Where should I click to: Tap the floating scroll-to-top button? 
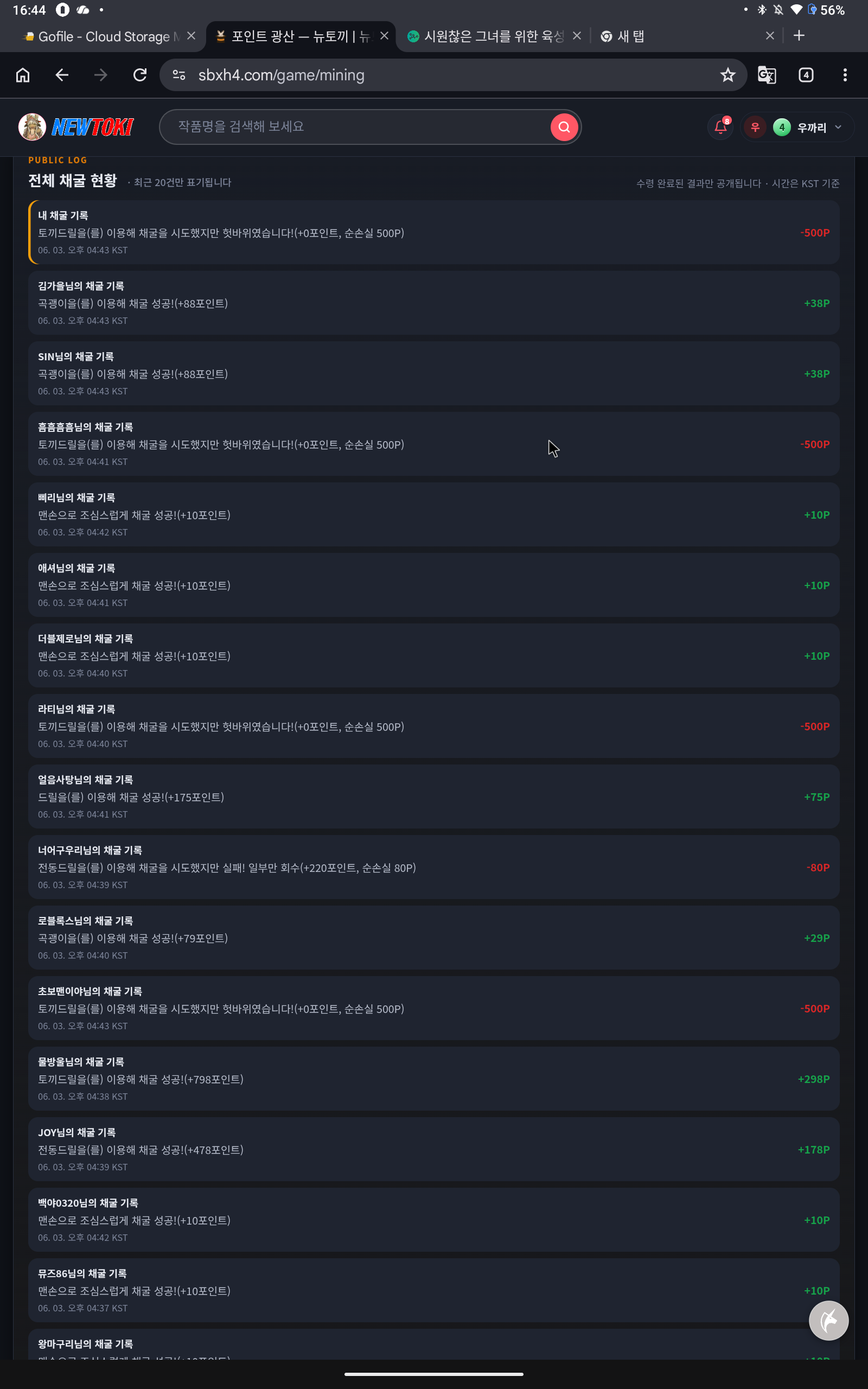pos(828,1320)
